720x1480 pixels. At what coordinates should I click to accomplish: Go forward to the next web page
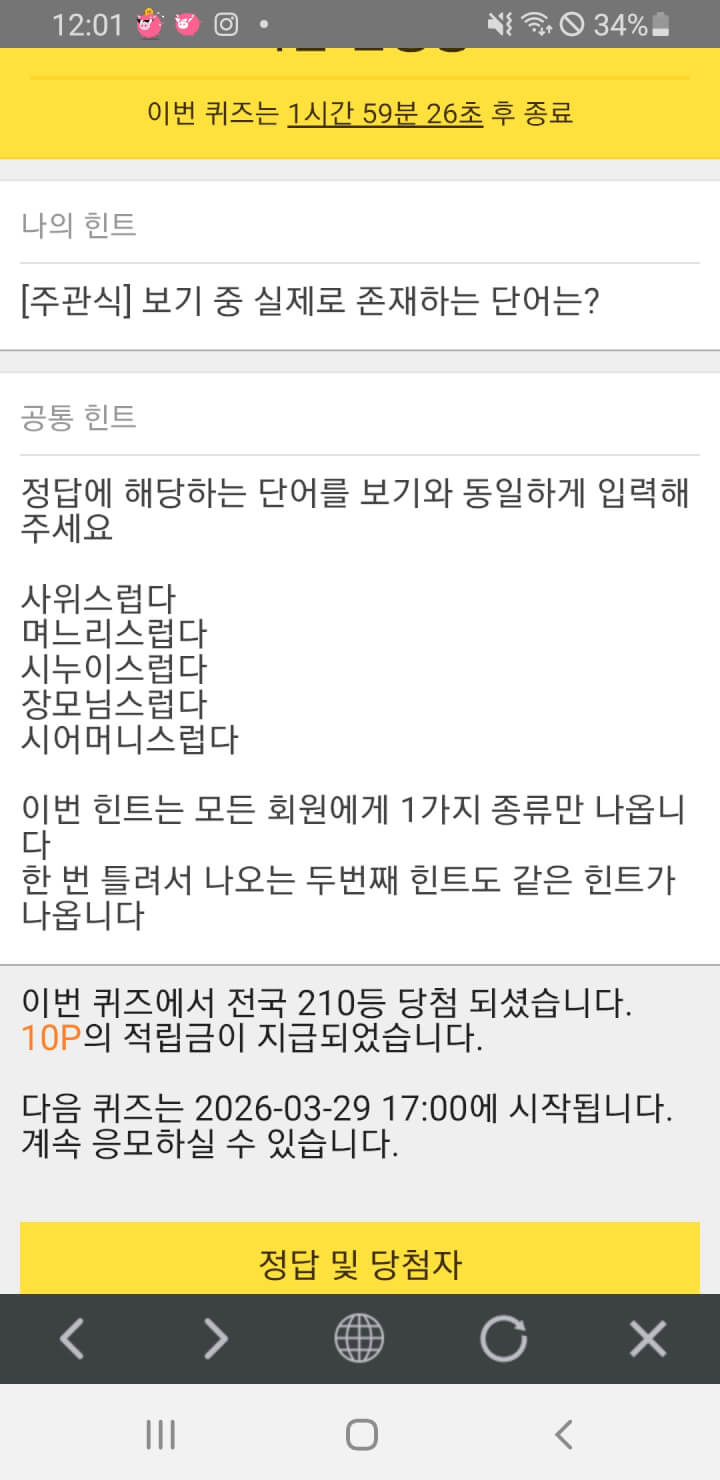[216, 1338]
